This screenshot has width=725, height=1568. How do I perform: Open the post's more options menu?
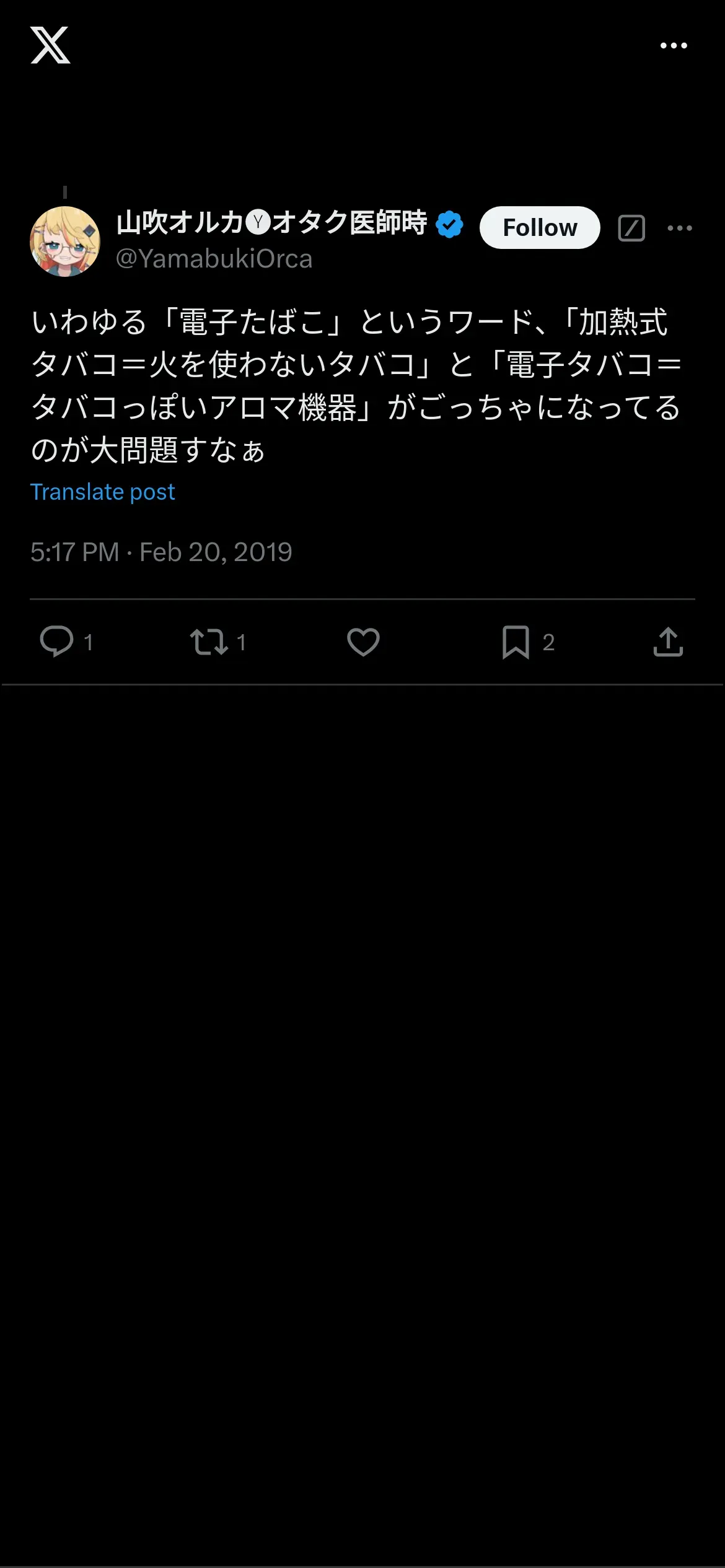click(x=680, y=228)
